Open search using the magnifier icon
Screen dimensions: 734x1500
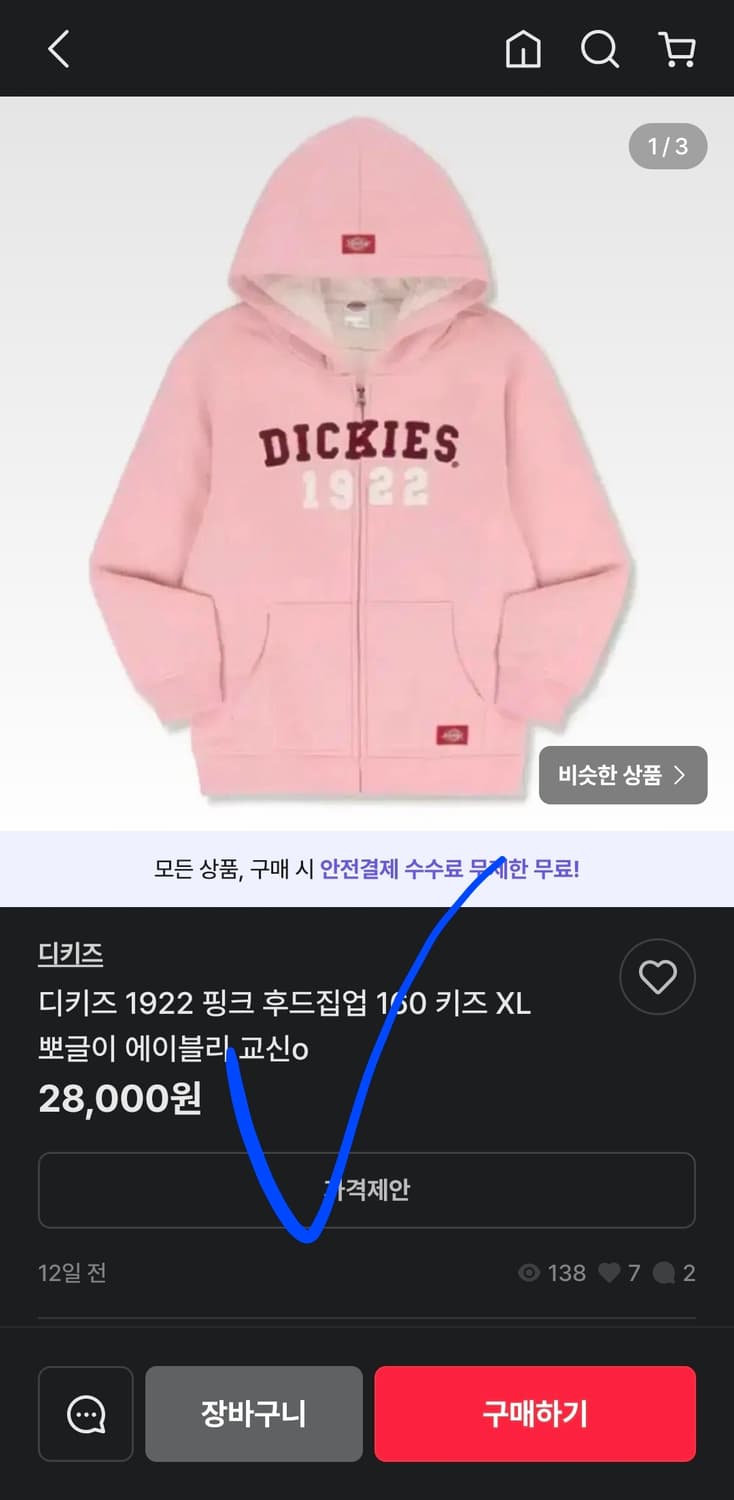tap(599, 49)
